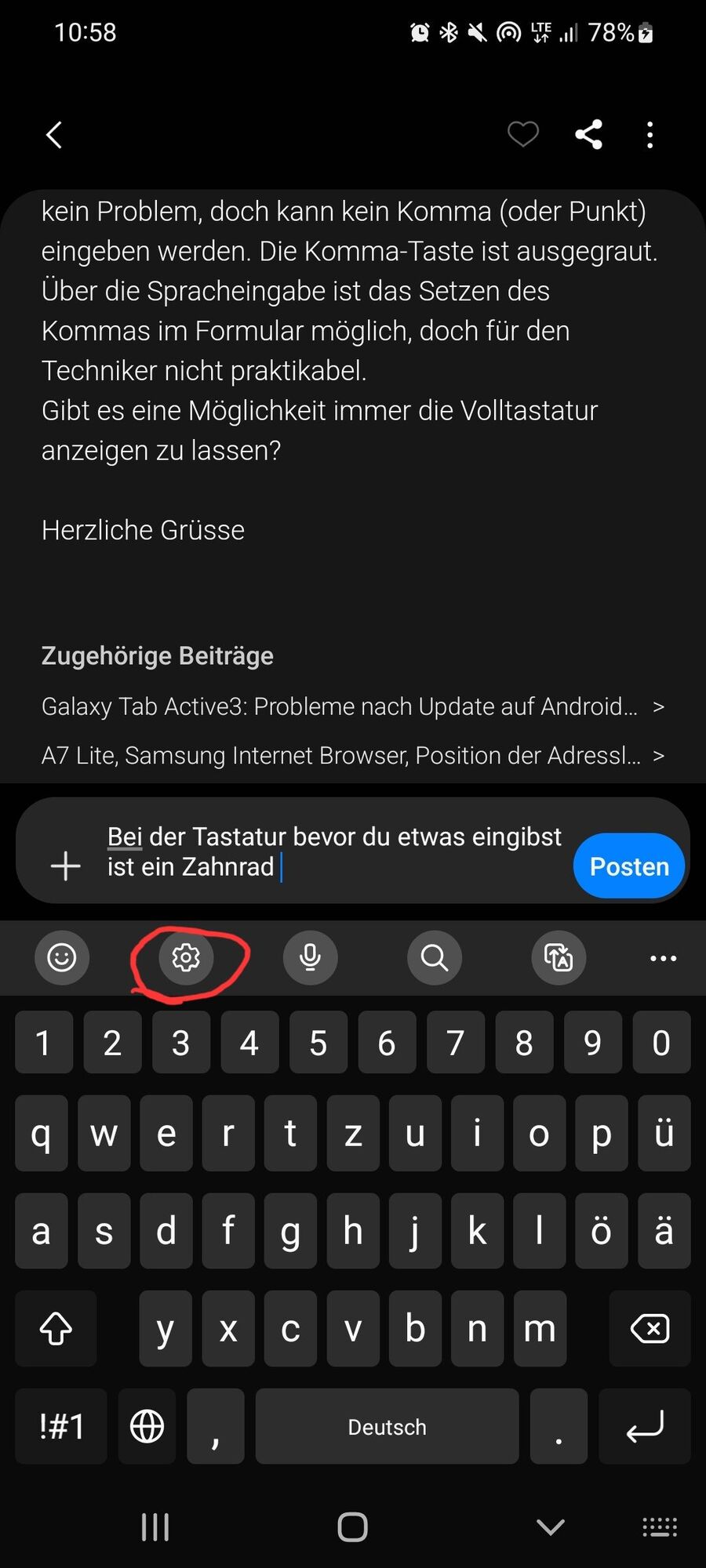The height and width of the screenshot is (1568, 706).
Task: Add an attachment with the plus icon
Action: [66, 866]
